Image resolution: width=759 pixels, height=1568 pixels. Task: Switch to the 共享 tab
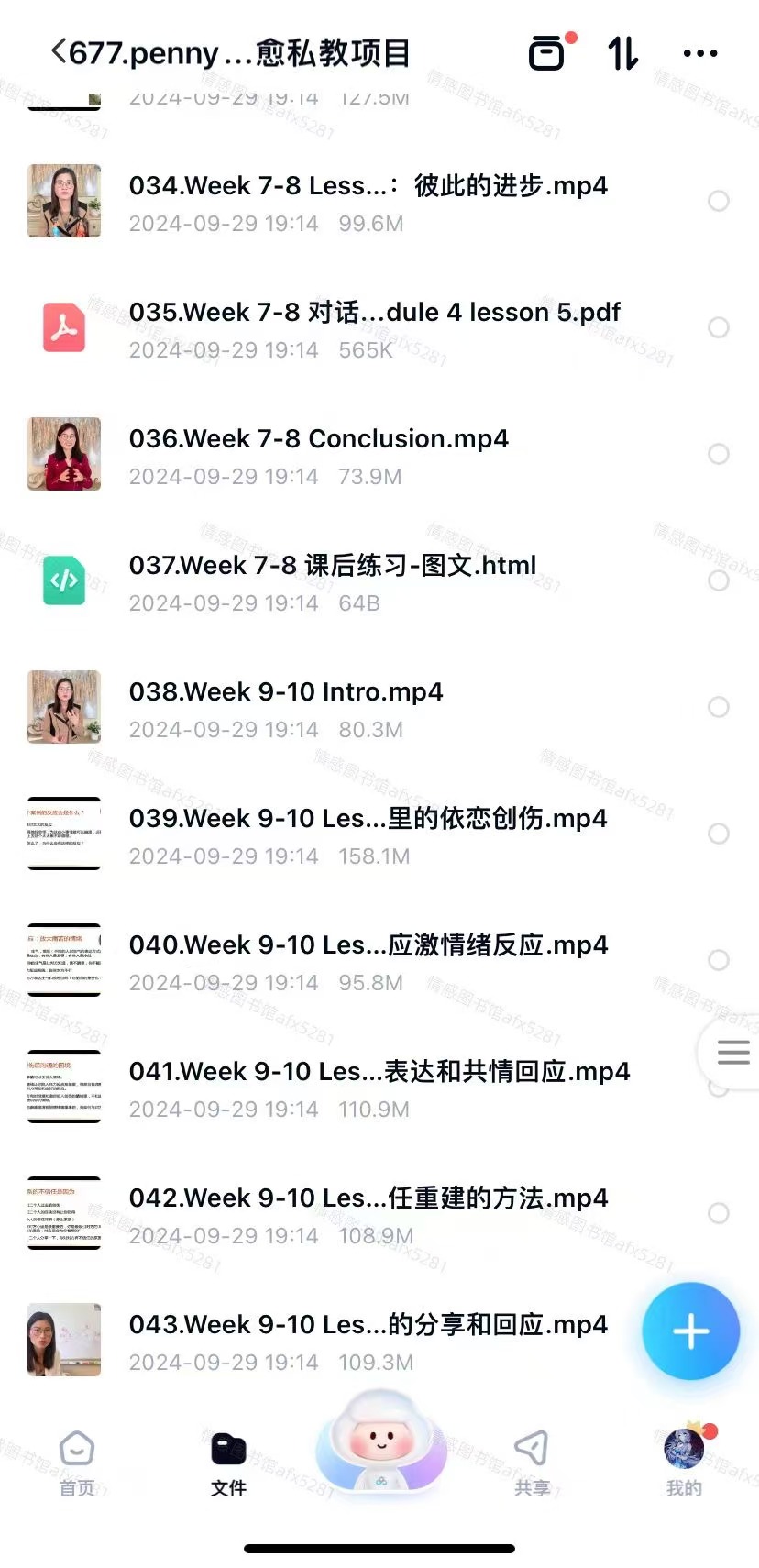pos(532,1463)
